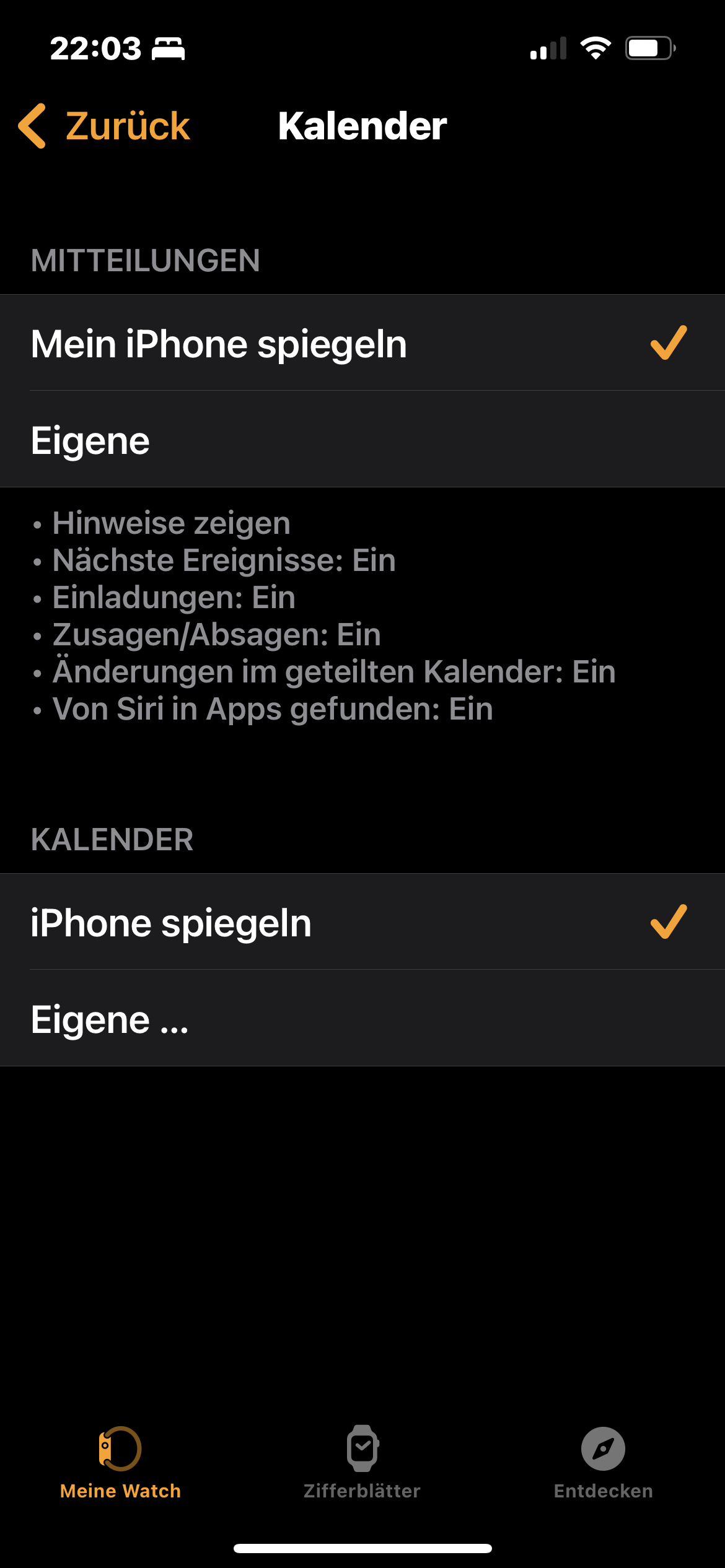This screenshot has height=1568, width=725.
Task: Select Mein iPhone spiegeln for notifications
Action: [x=362, y=342]
